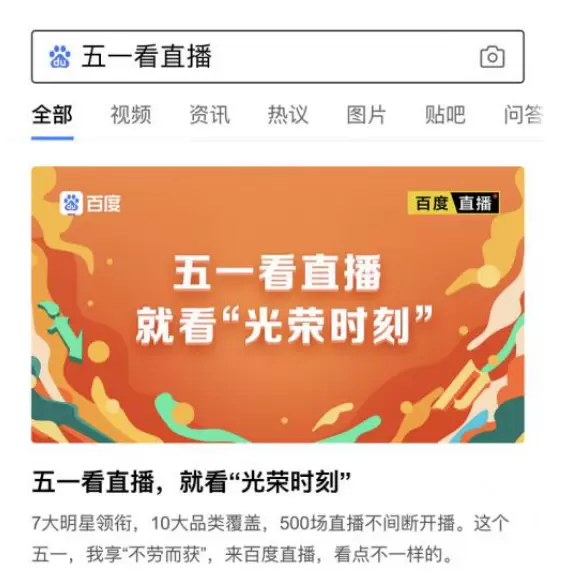
Task: Switch to the 视频 tab
Action: point(131,115)
